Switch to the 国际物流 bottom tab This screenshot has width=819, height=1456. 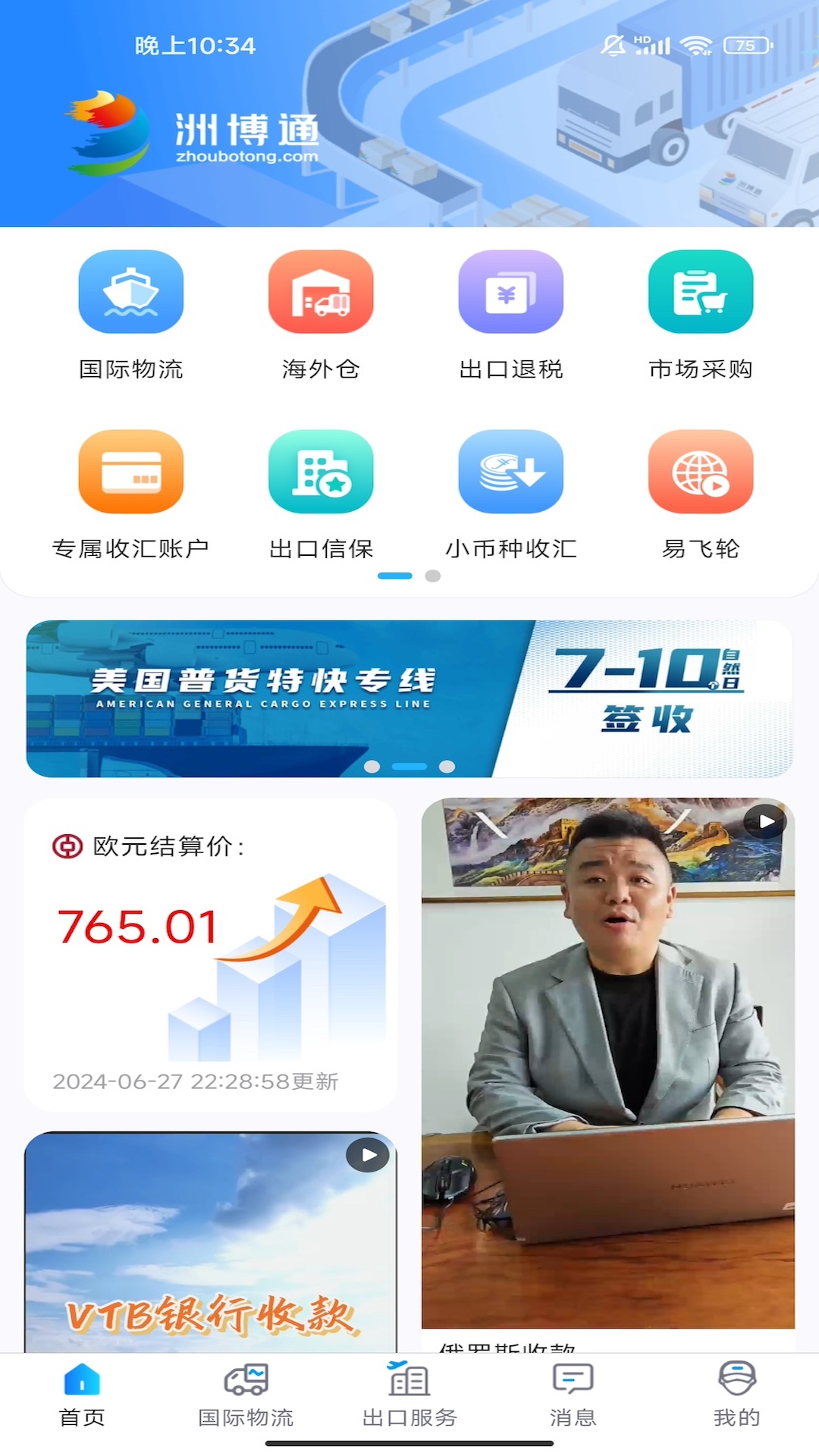click(x=246, y=1395)
